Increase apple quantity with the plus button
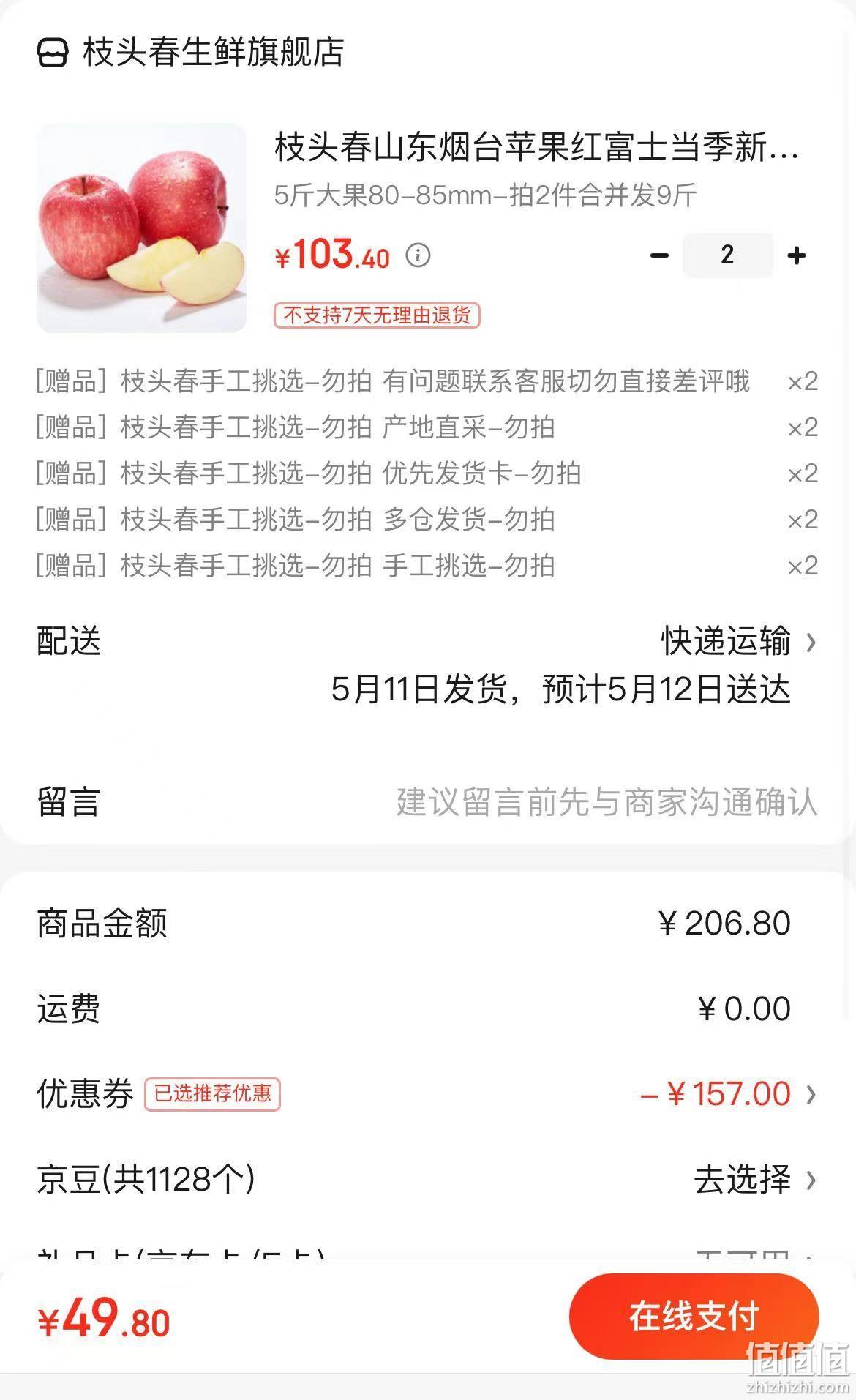The height and width of the screenshot is (1400, 856). pyautogui.click(x=797, y=255)
